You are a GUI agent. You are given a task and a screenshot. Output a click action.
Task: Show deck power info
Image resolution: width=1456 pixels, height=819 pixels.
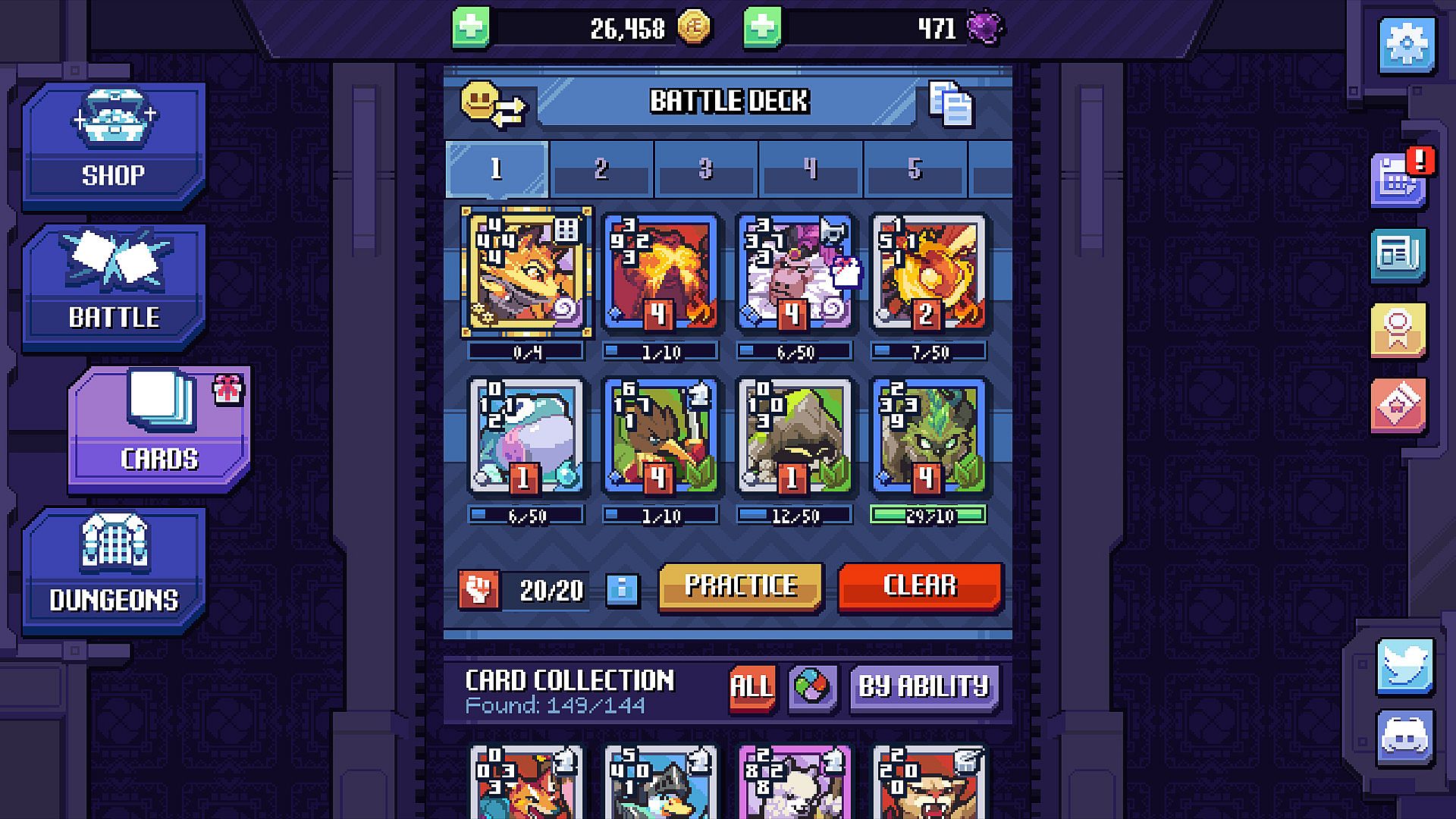[622, 589]
